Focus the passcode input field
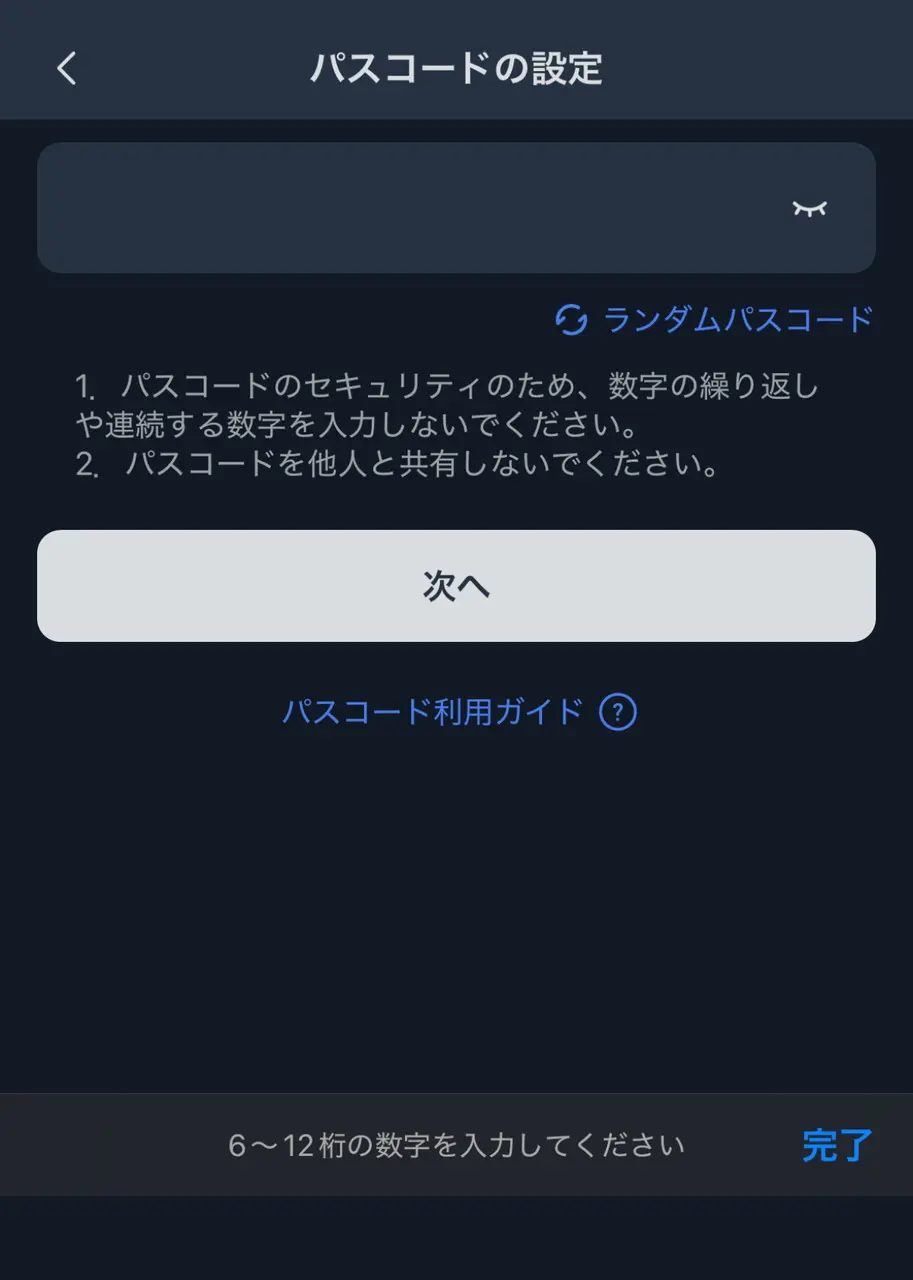 [x=400, y=208]
